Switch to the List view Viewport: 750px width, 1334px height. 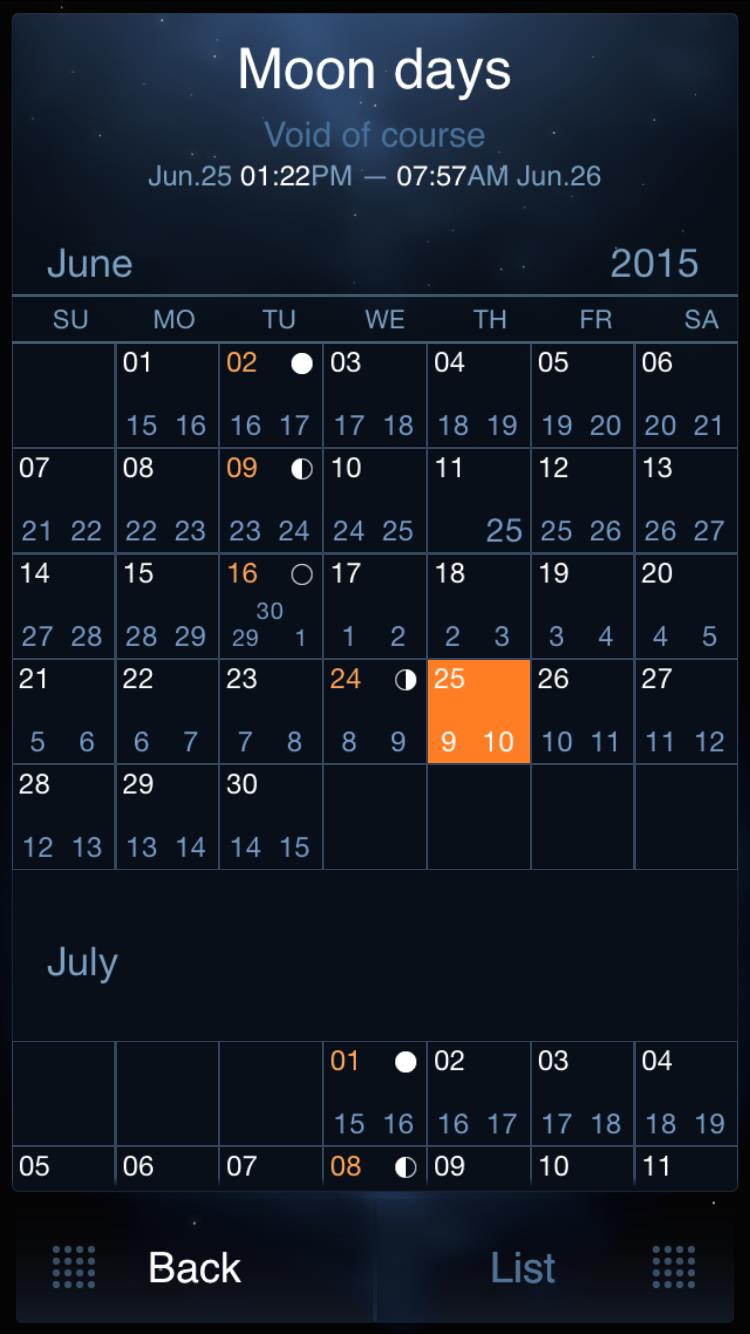(x=523, y=1268)
